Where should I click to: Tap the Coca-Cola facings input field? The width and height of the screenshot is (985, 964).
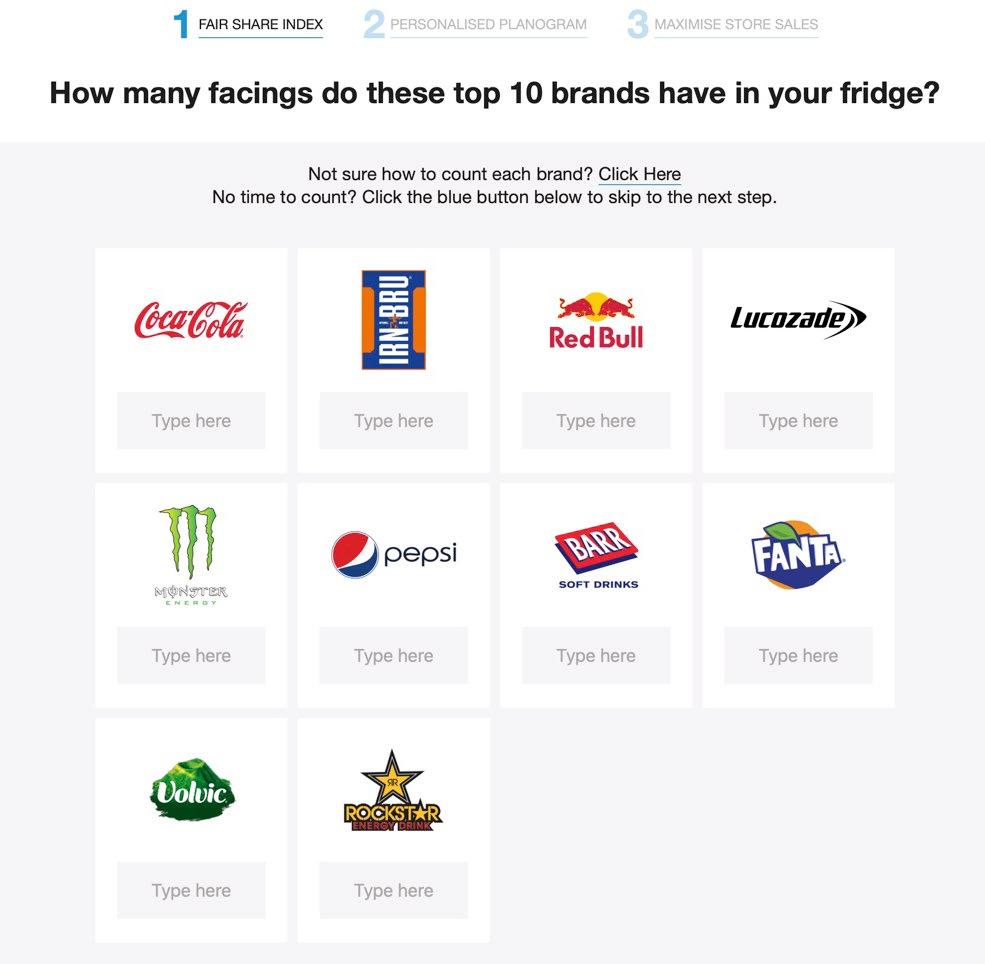coord(191,421)
